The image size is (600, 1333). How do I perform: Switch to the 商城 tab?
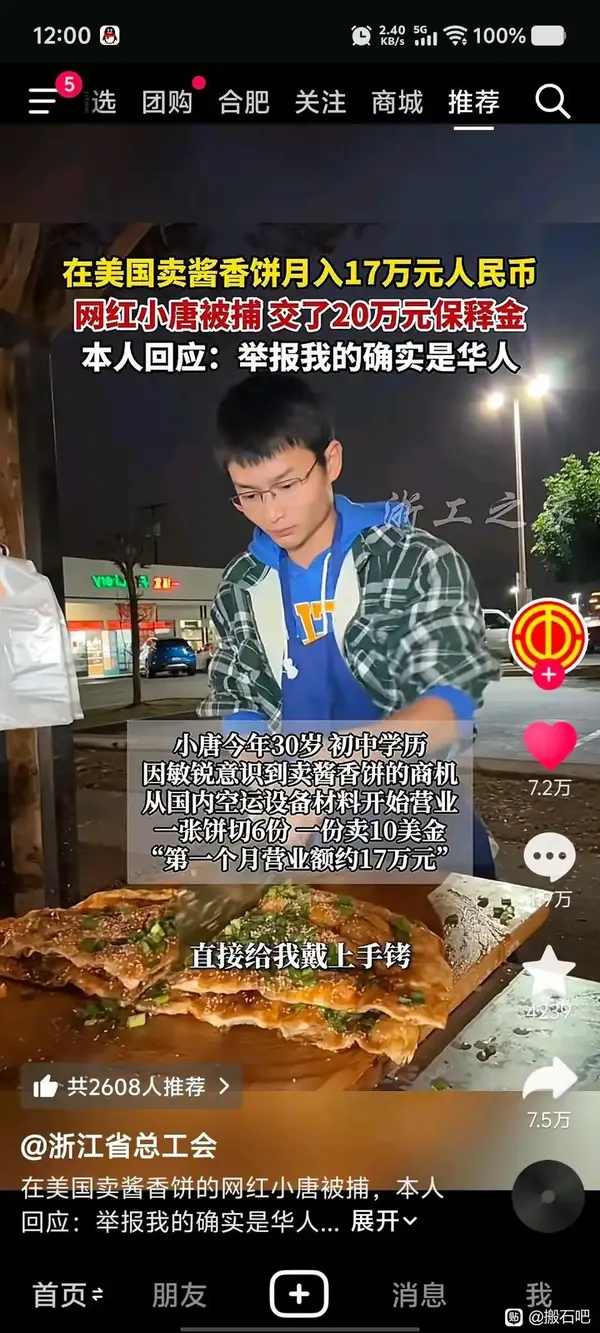coord(397,102)
